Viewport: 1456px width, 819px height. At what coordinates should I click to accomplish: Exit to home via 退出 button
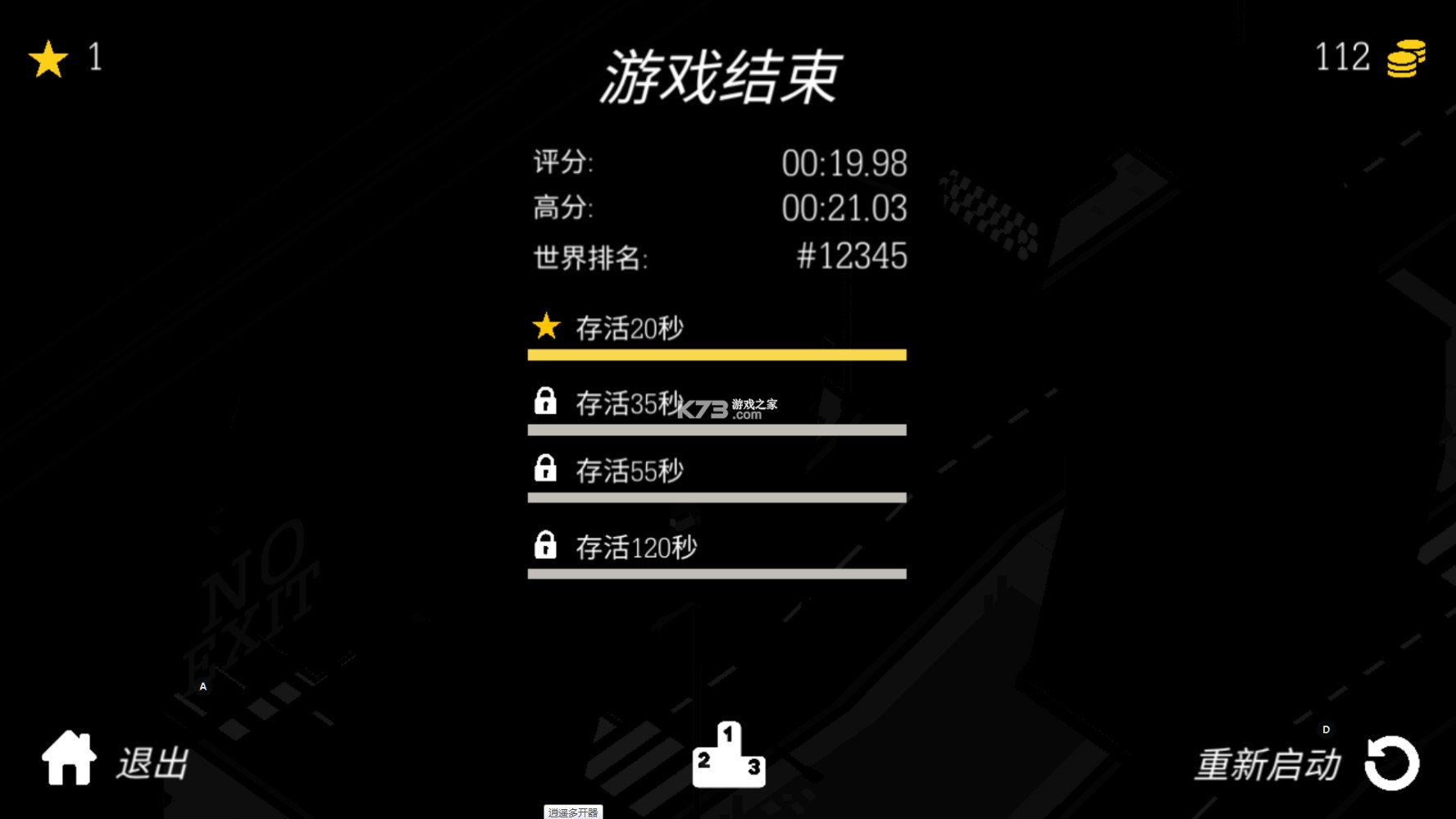(x=115, y=760)
